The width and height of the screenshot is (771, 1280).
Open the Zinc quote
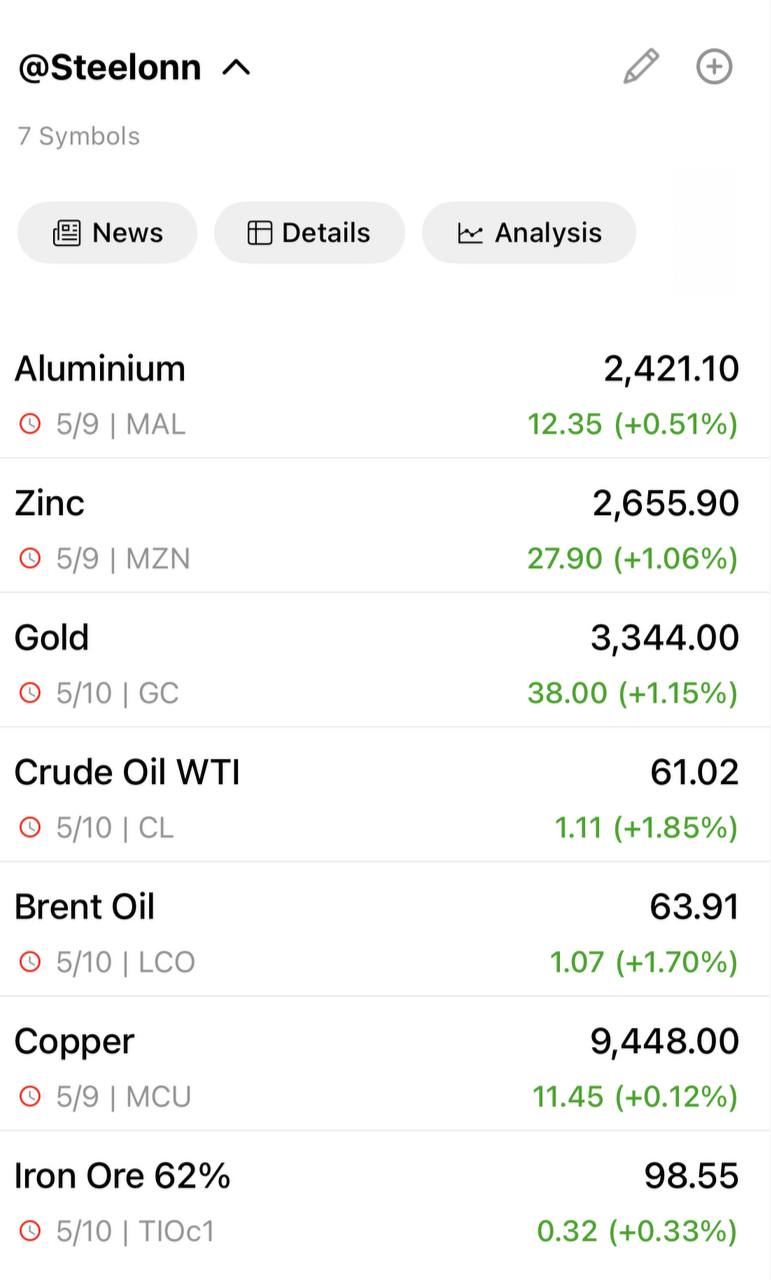385,526
